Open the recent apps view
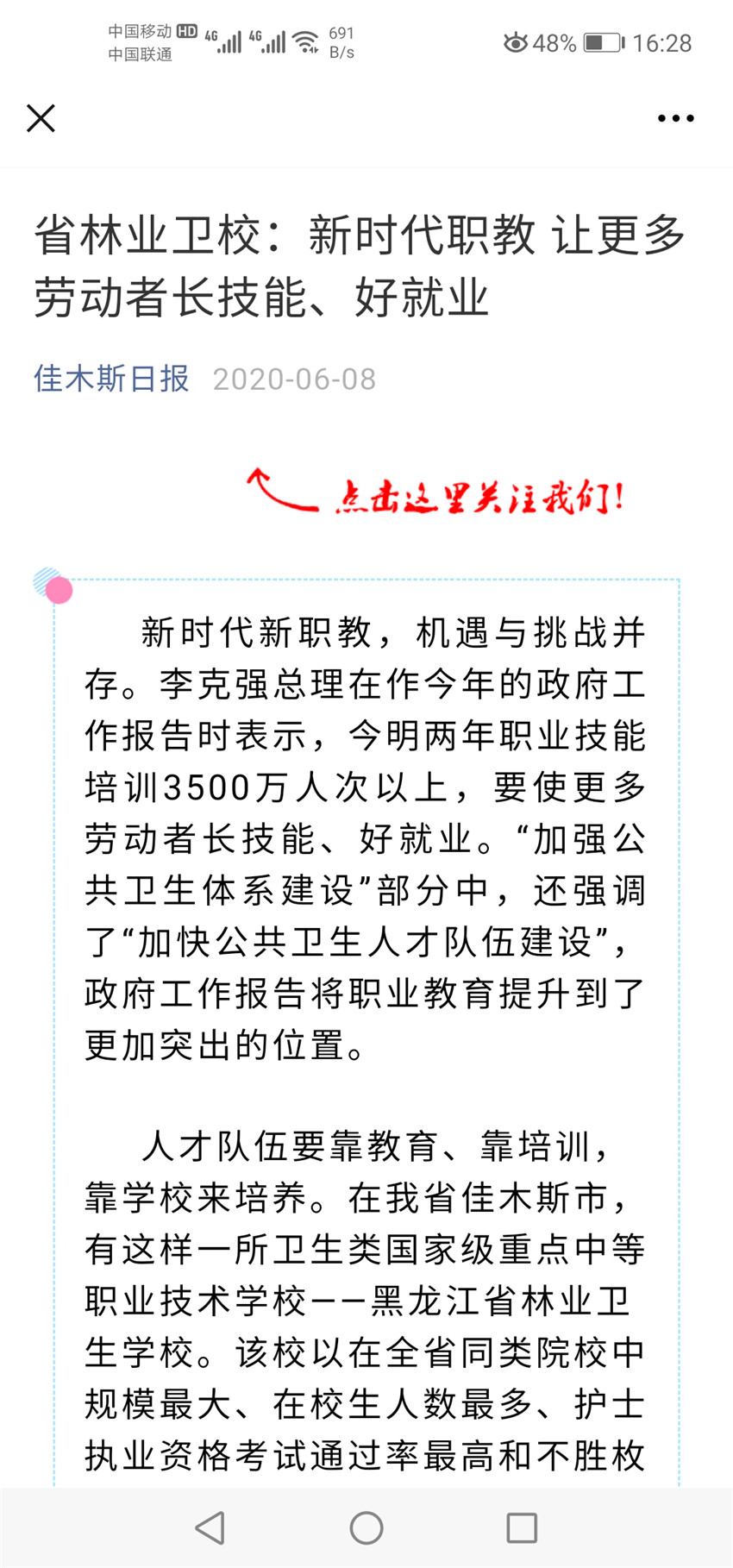Image resolution: width=733 pixels, height=1568 pixels. (522, 1527)
